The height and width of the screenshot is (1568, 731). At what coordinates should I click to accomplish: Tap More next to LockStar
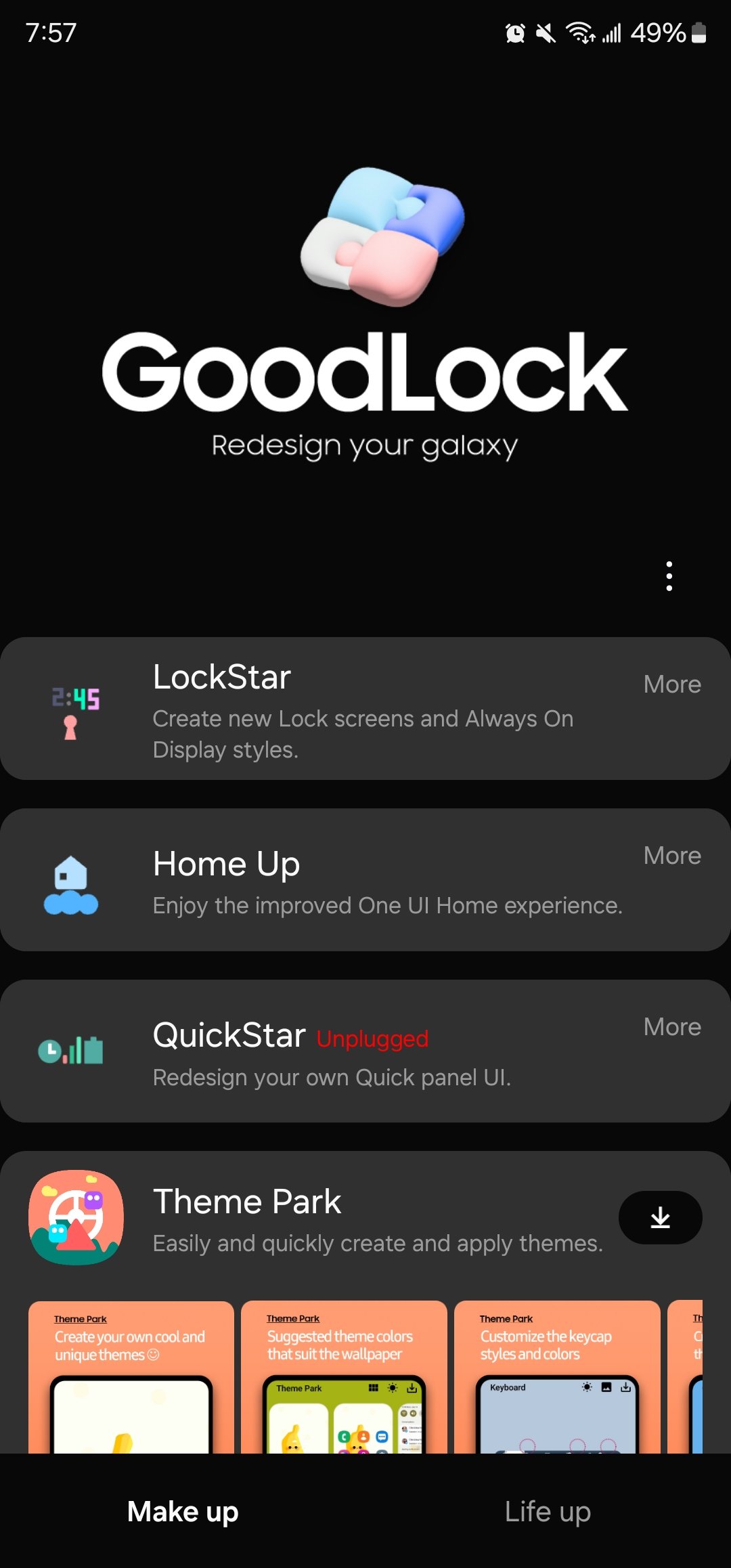click(x=671, y=684)
